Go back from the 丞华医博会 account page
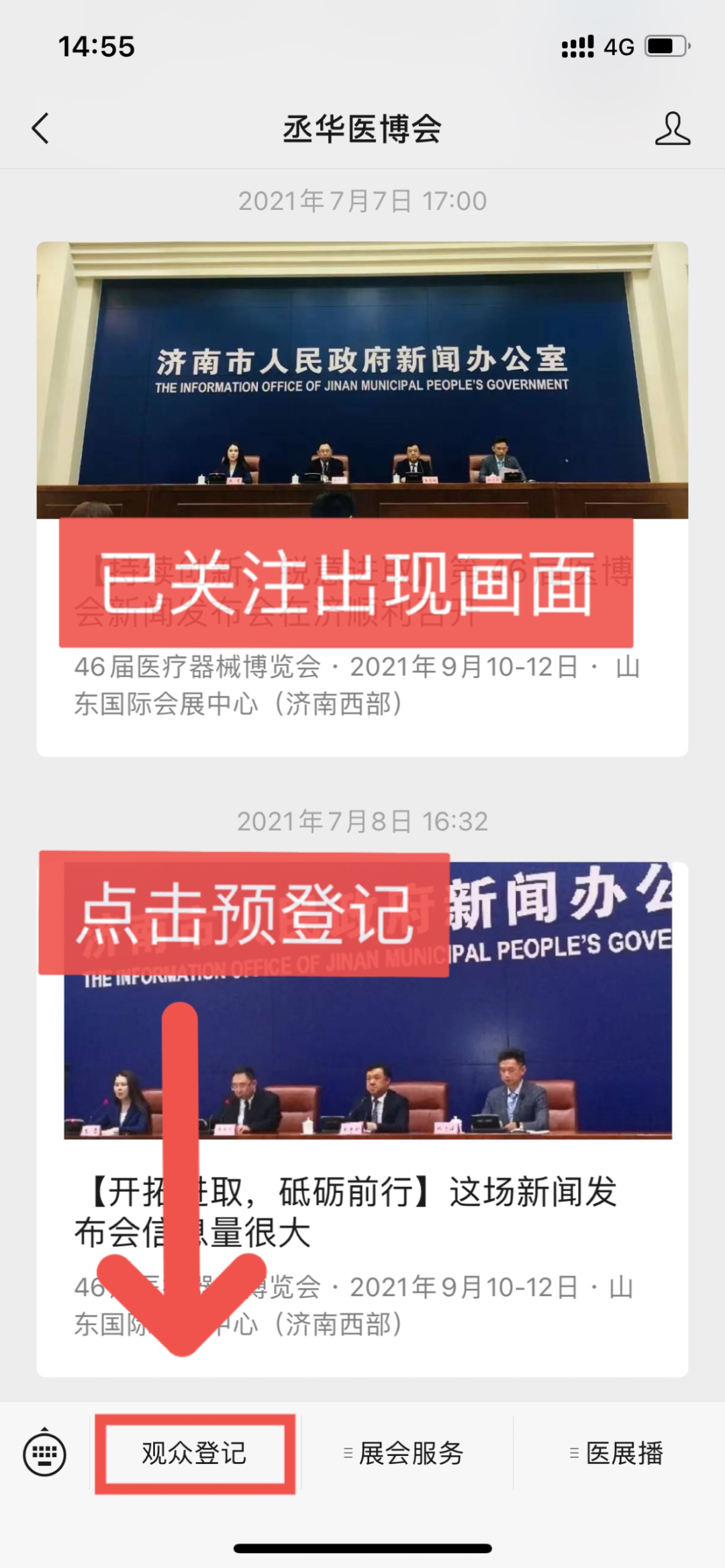The height and width of the screenshot is (1568, 725). [40, 128]
